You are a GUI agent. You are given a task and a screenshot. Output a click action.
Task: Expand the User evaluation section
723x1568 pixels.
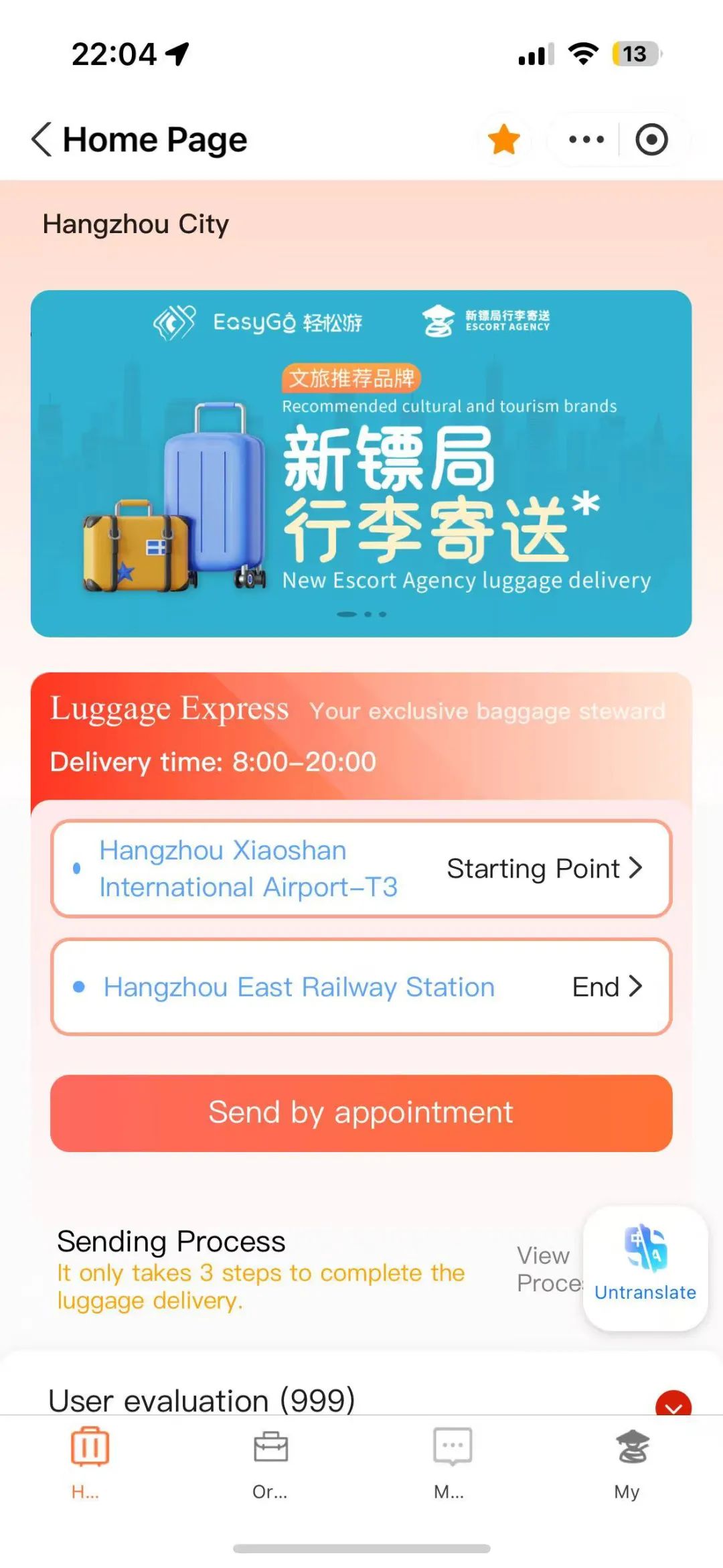pos(673,1405)
